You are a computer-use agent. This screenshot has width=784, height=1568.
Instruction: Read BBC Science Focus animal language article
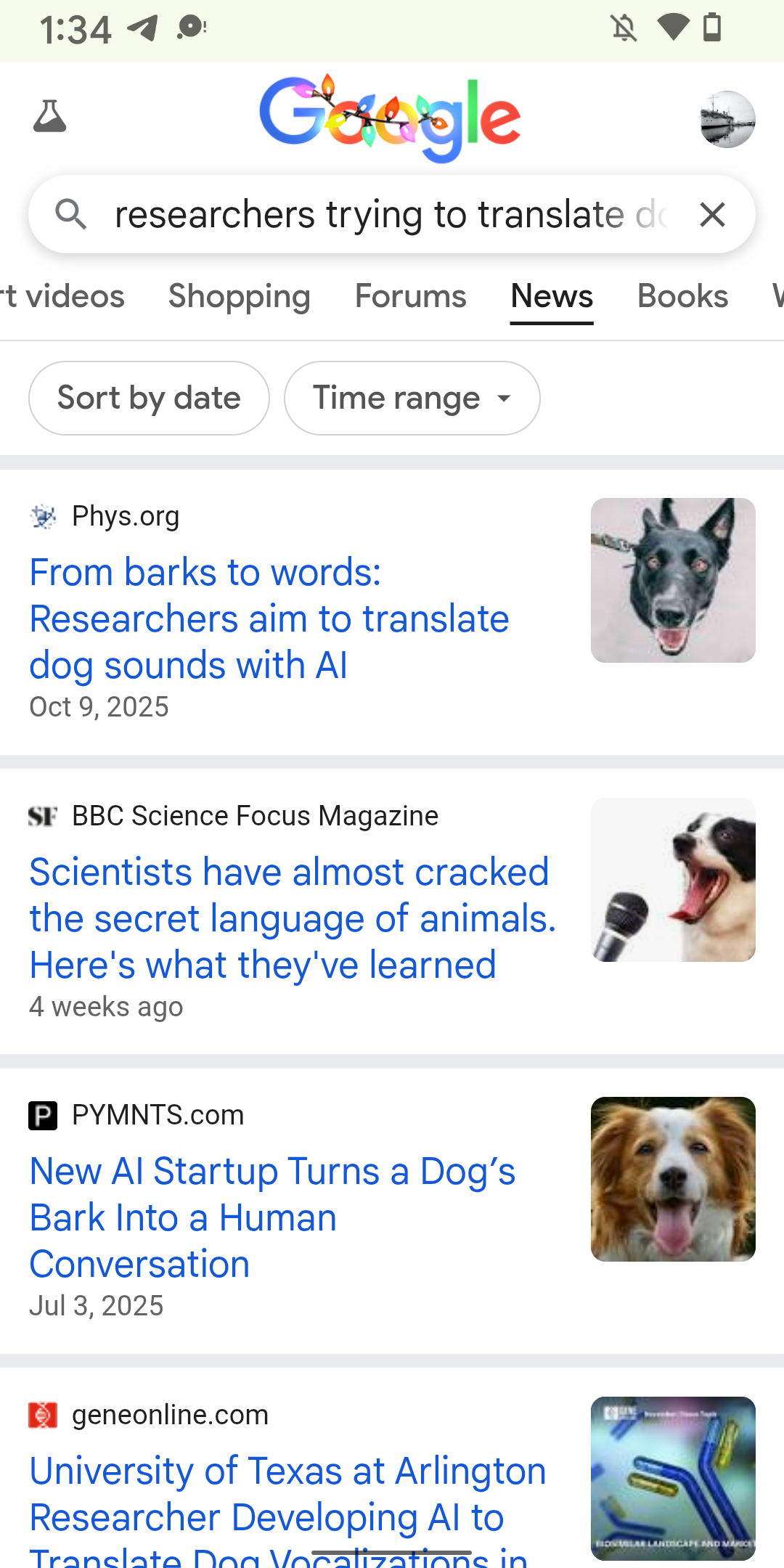pos(290,918)
